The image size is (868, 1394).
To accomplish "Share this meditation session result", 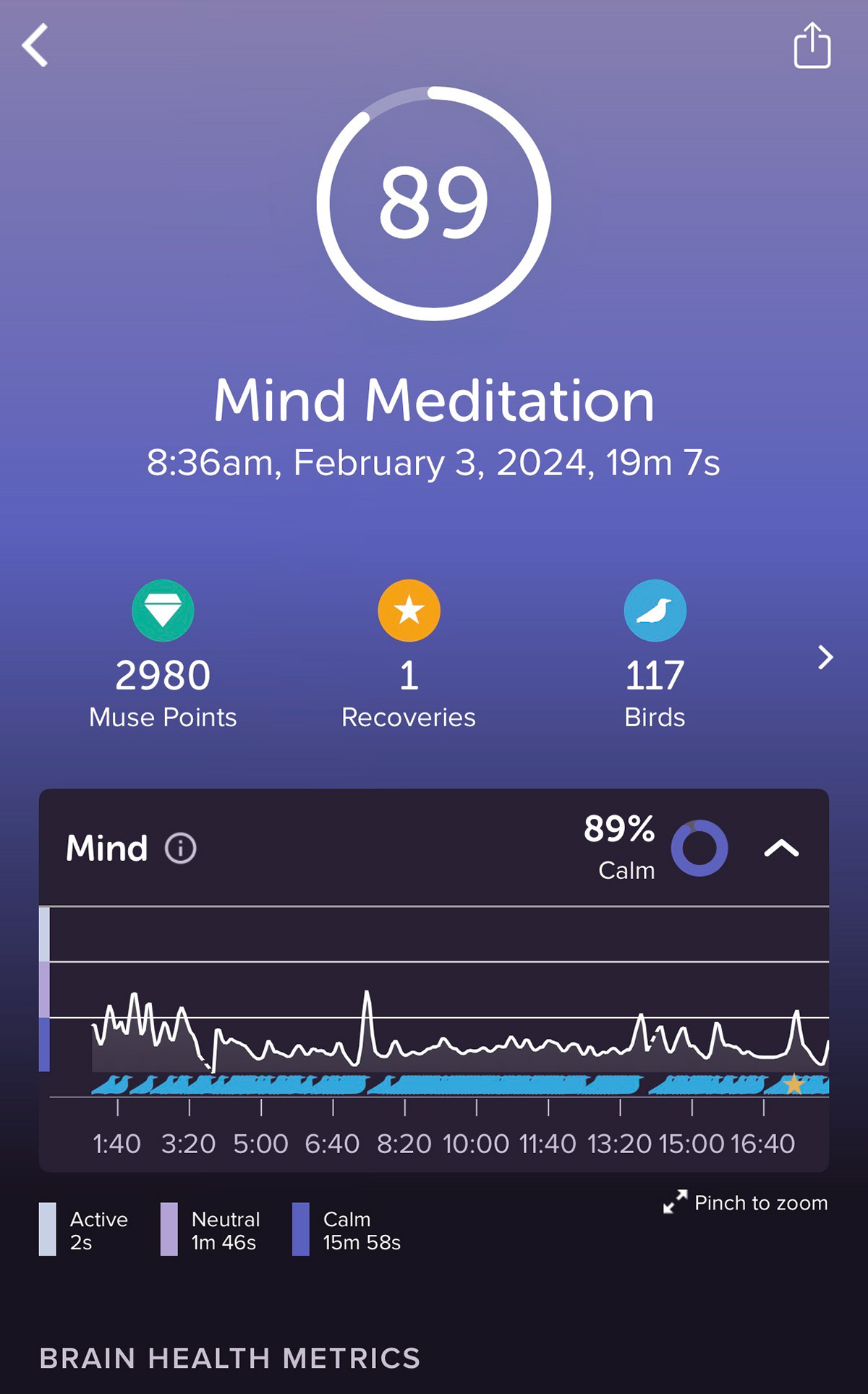I will [x=812, y=45].
